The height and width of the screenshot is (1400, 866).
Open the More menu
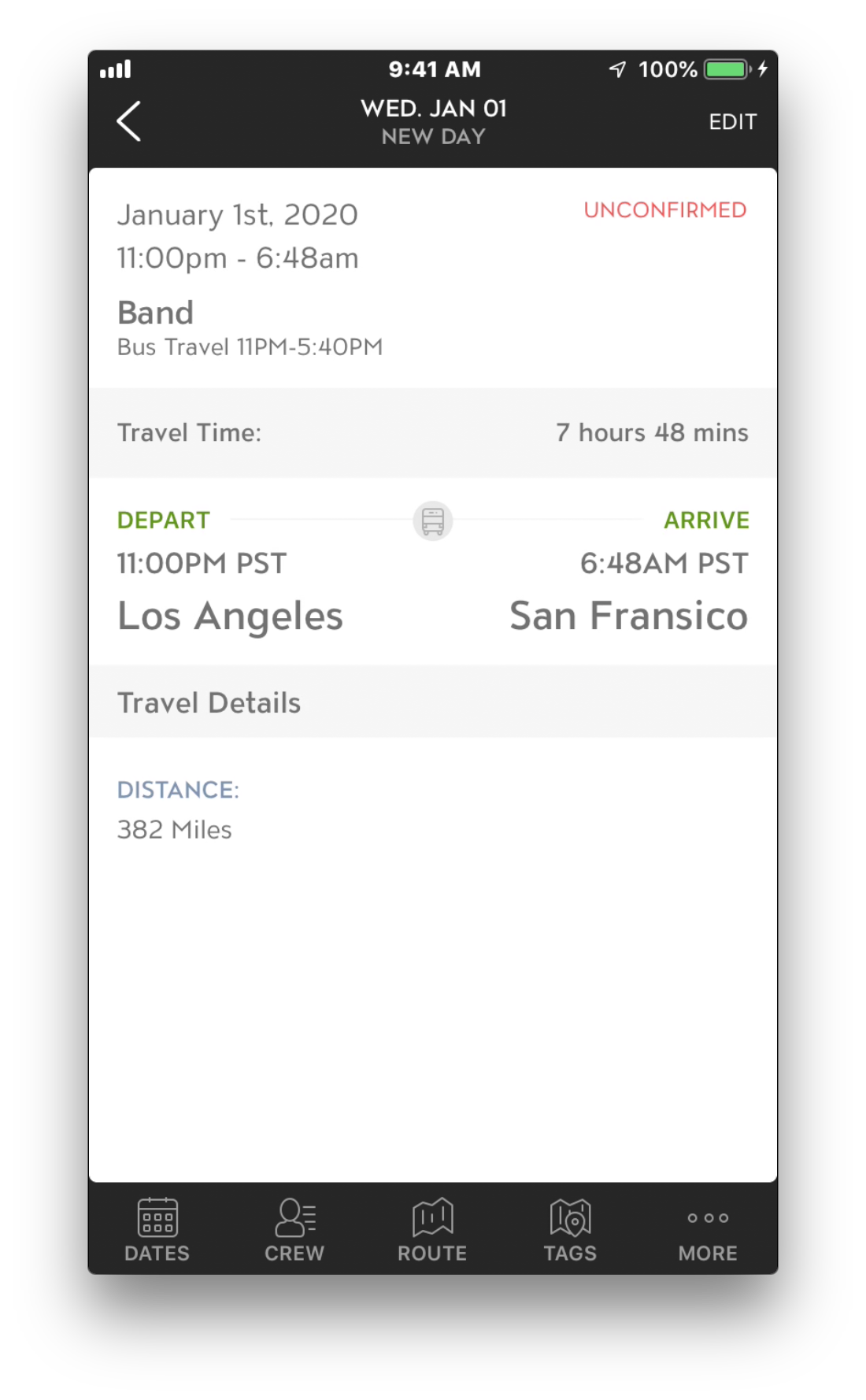coord(708,1233)
